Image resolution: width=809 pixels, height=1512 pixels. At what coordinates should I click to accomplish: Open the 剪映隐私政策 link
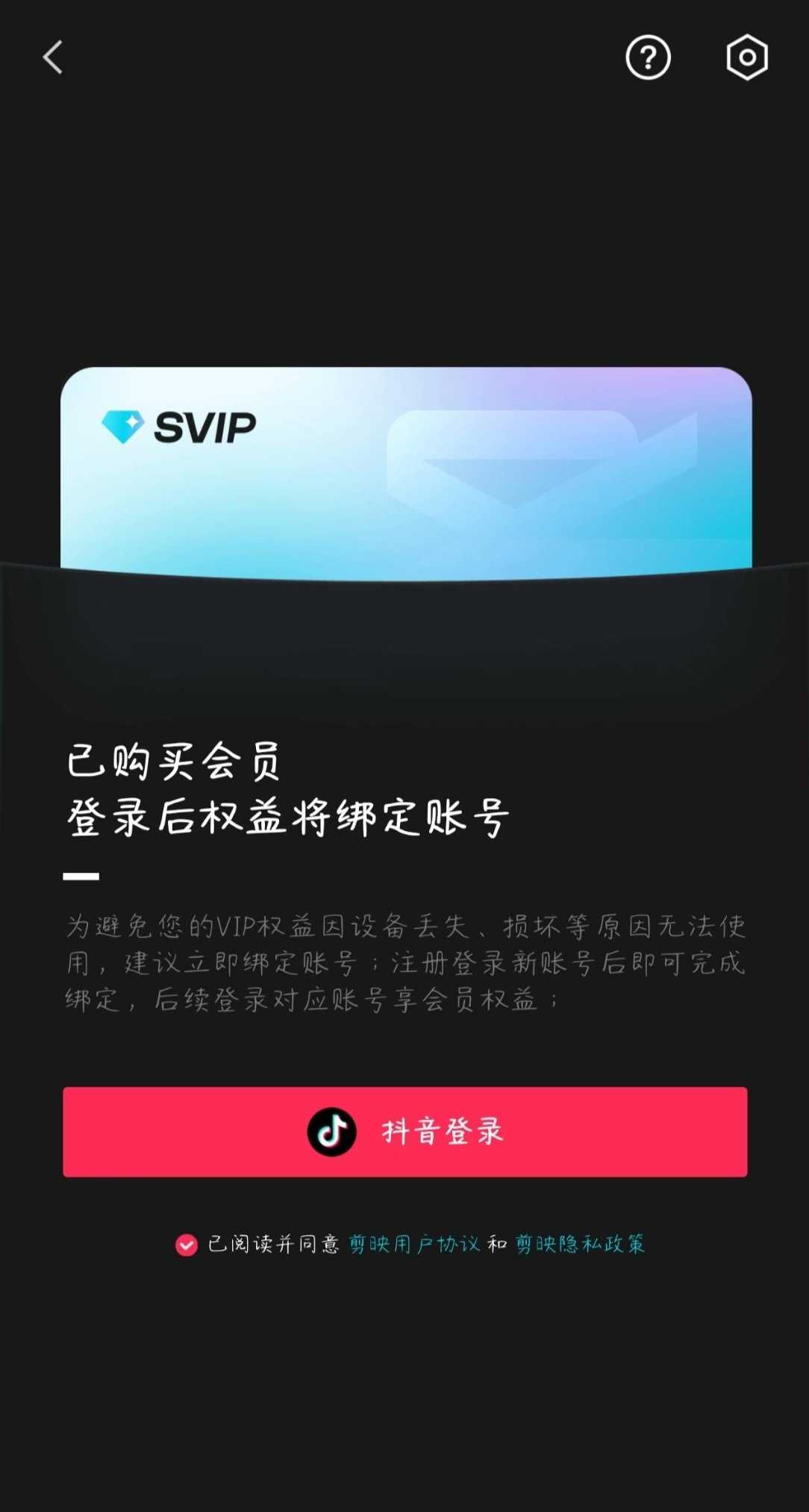tap(580, 1244)
